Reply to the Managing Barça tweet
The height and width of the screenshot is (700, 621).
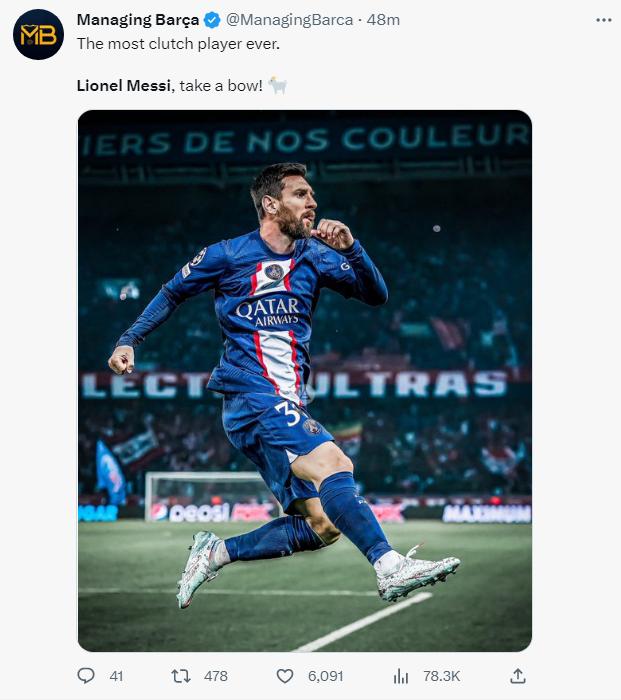click(x=87, y=676)
